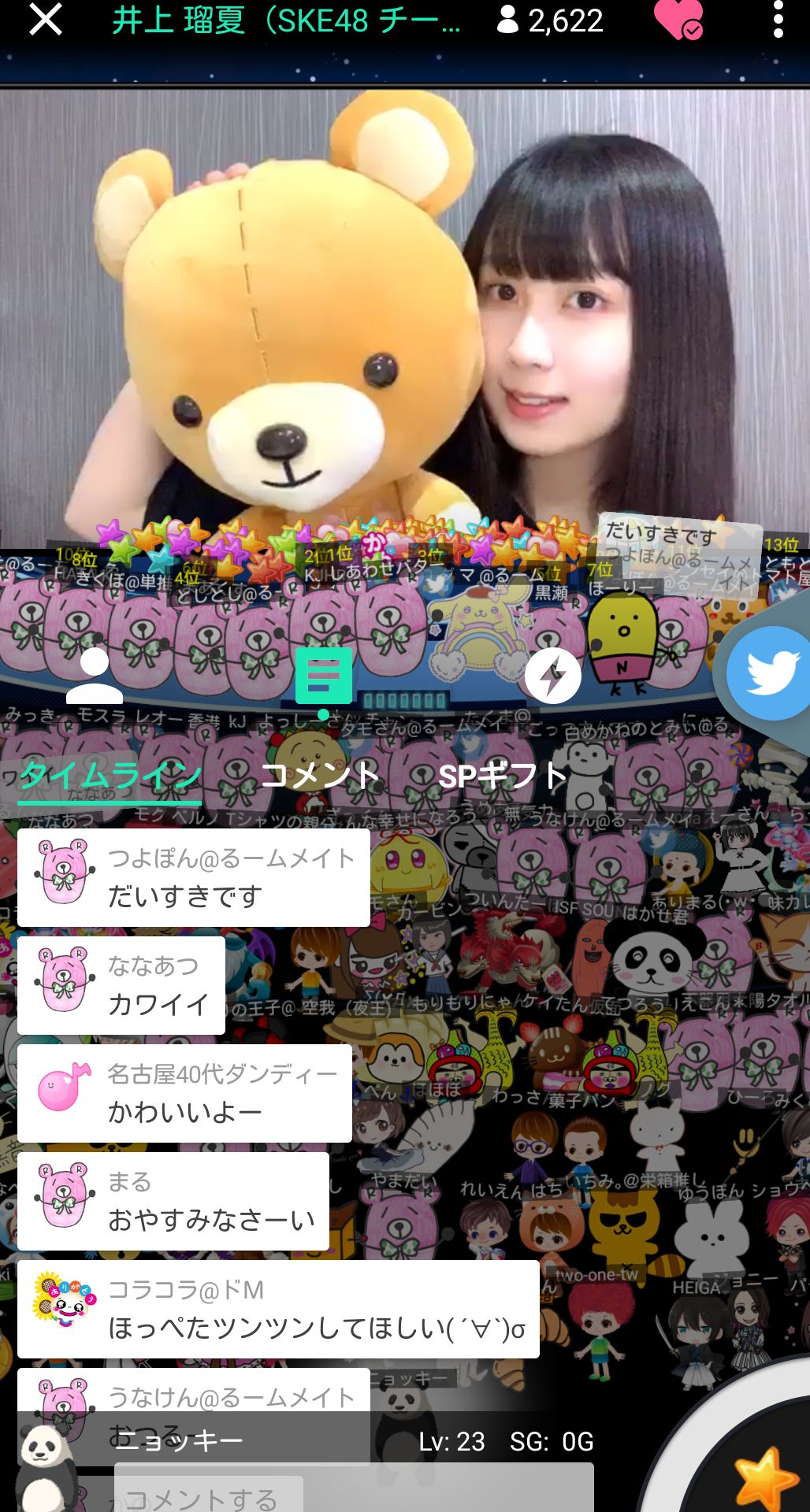Open 名古屋40代ダンディー's comment

tap(184, 1093)
